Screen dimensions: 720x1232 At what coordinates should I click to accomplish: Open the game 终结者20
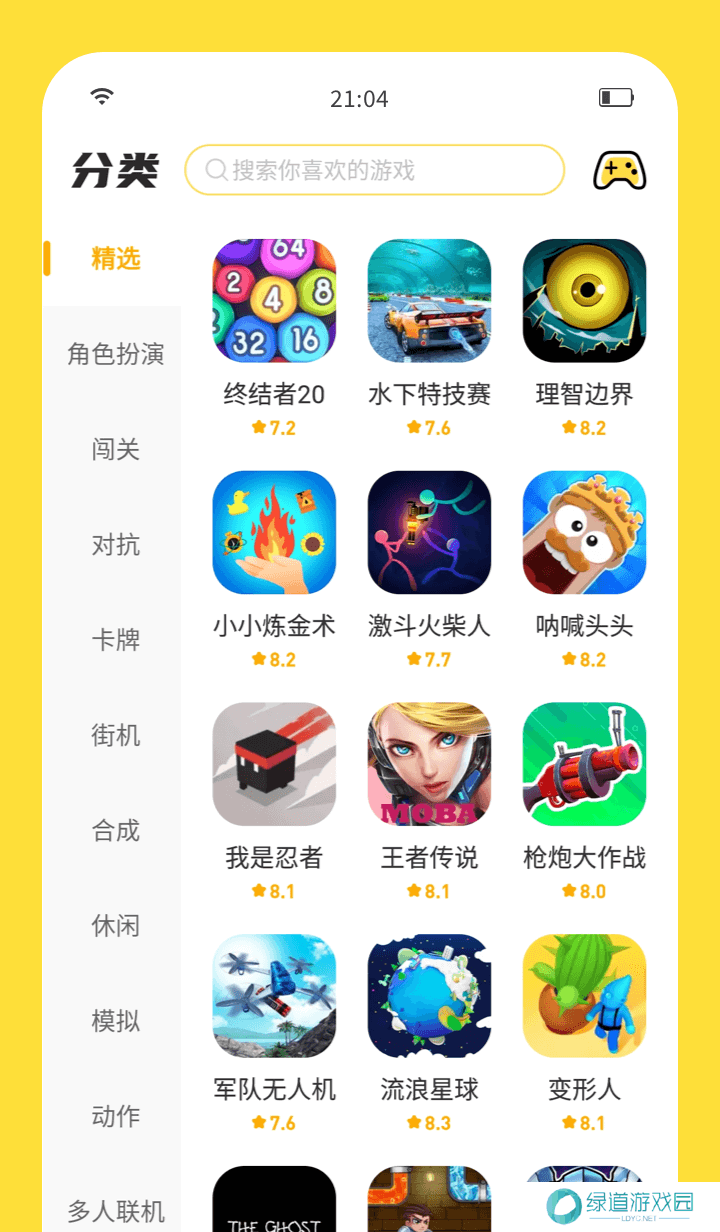pyautogui.click(x=274, y=301)
